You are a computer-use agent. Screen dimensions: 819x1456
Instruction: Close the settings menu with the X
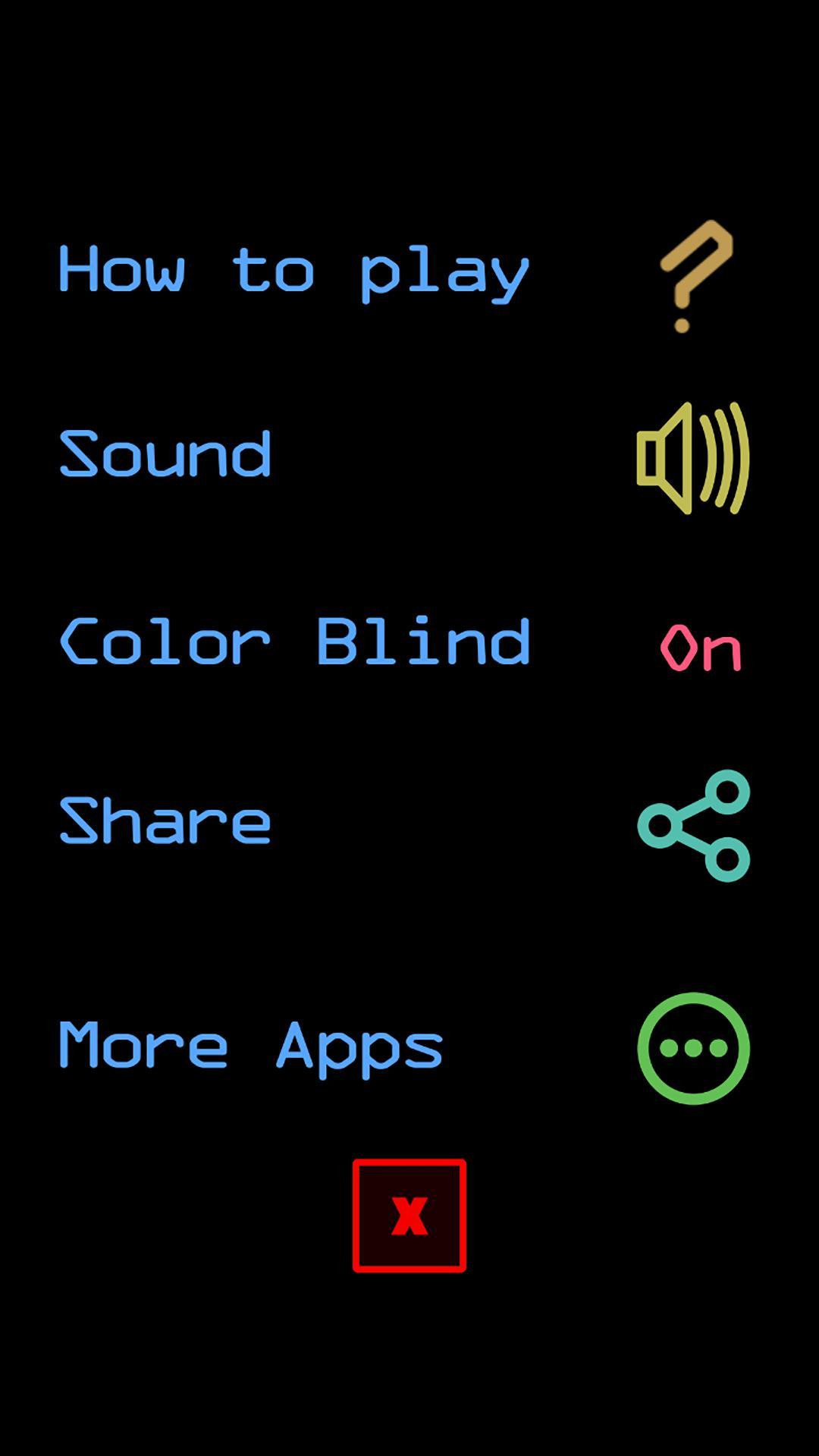coord(408,1213)
